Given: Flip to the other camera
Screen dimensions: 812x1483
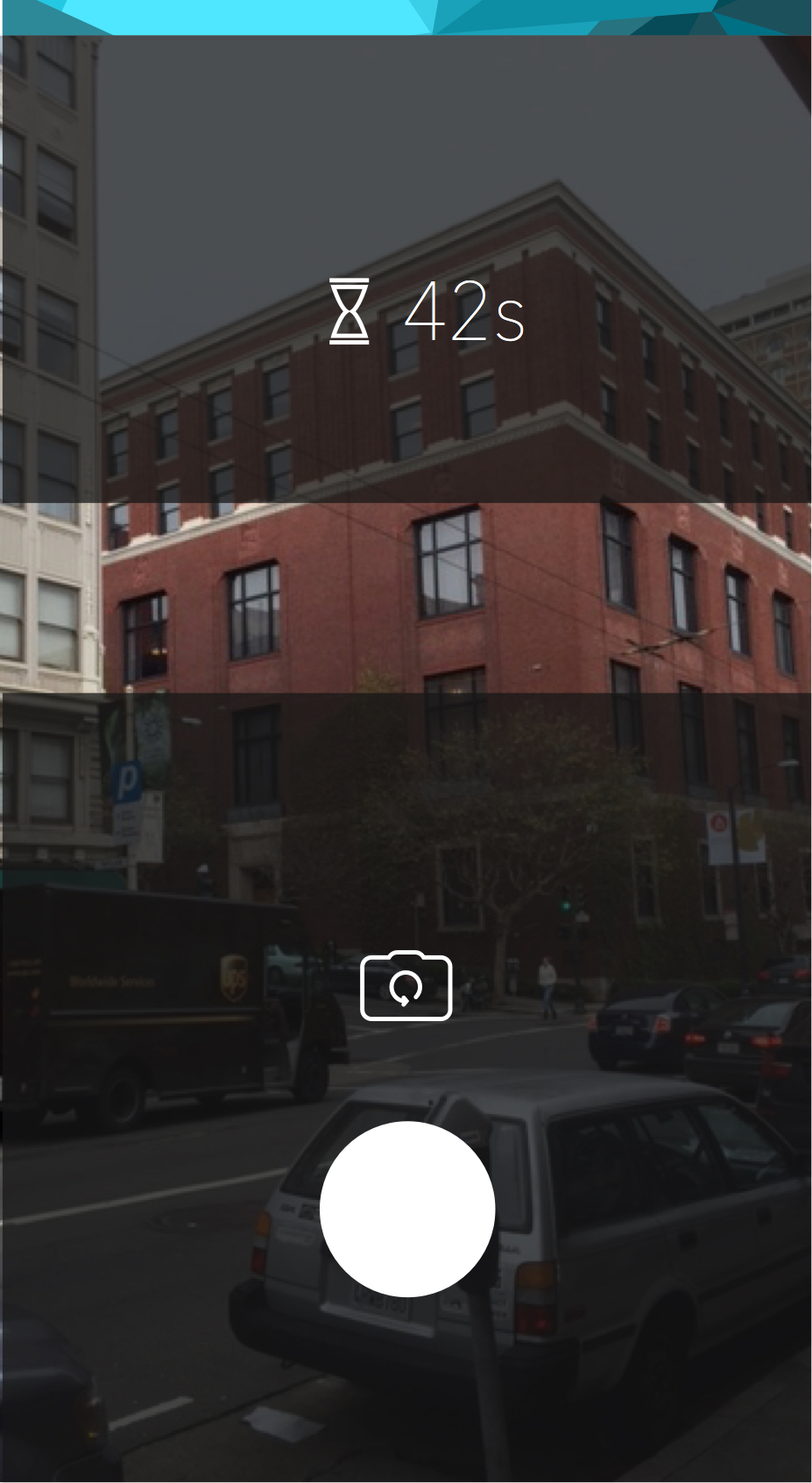Looking at the screenshot, I should tap(406, 986).
